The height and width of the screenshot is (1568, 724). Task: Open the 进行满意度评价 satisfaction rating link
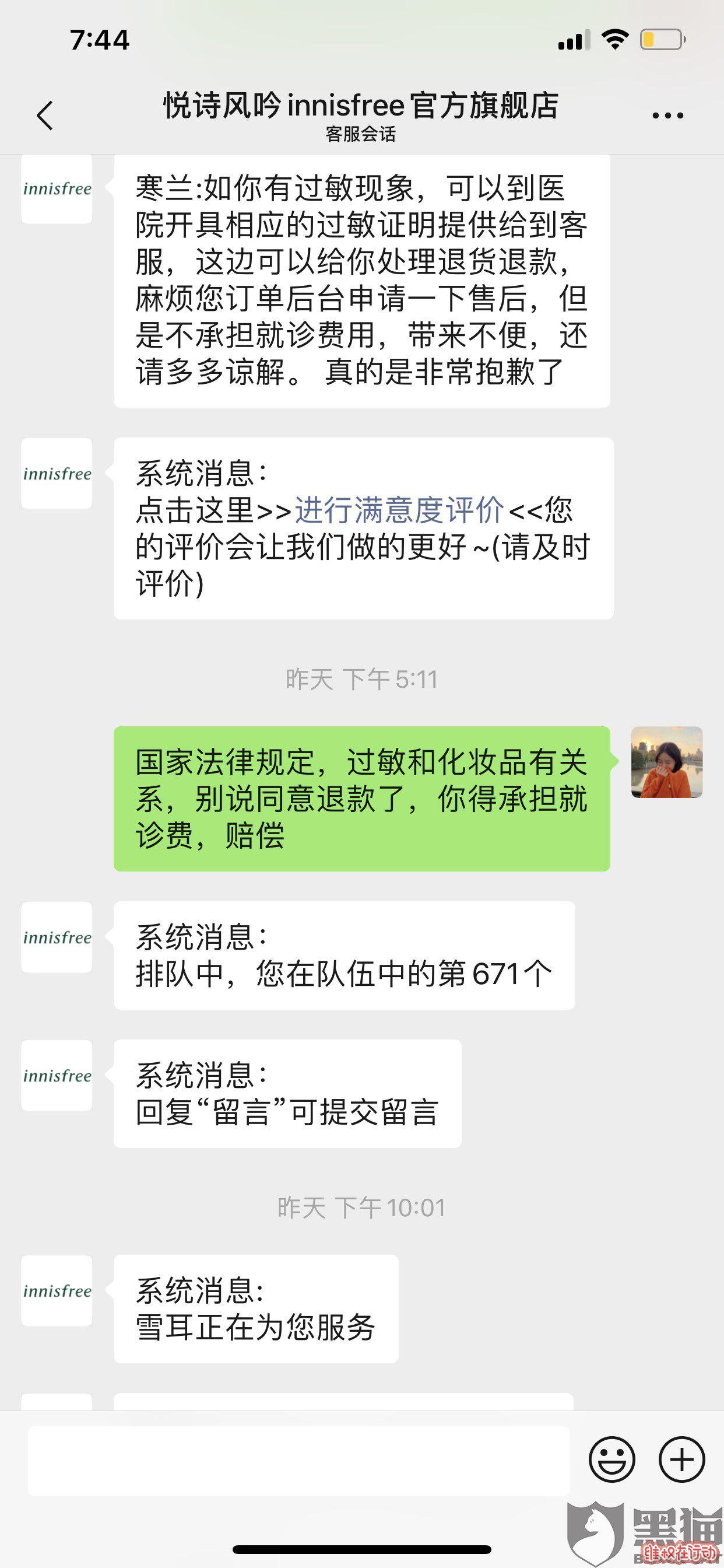click(399, 509)
